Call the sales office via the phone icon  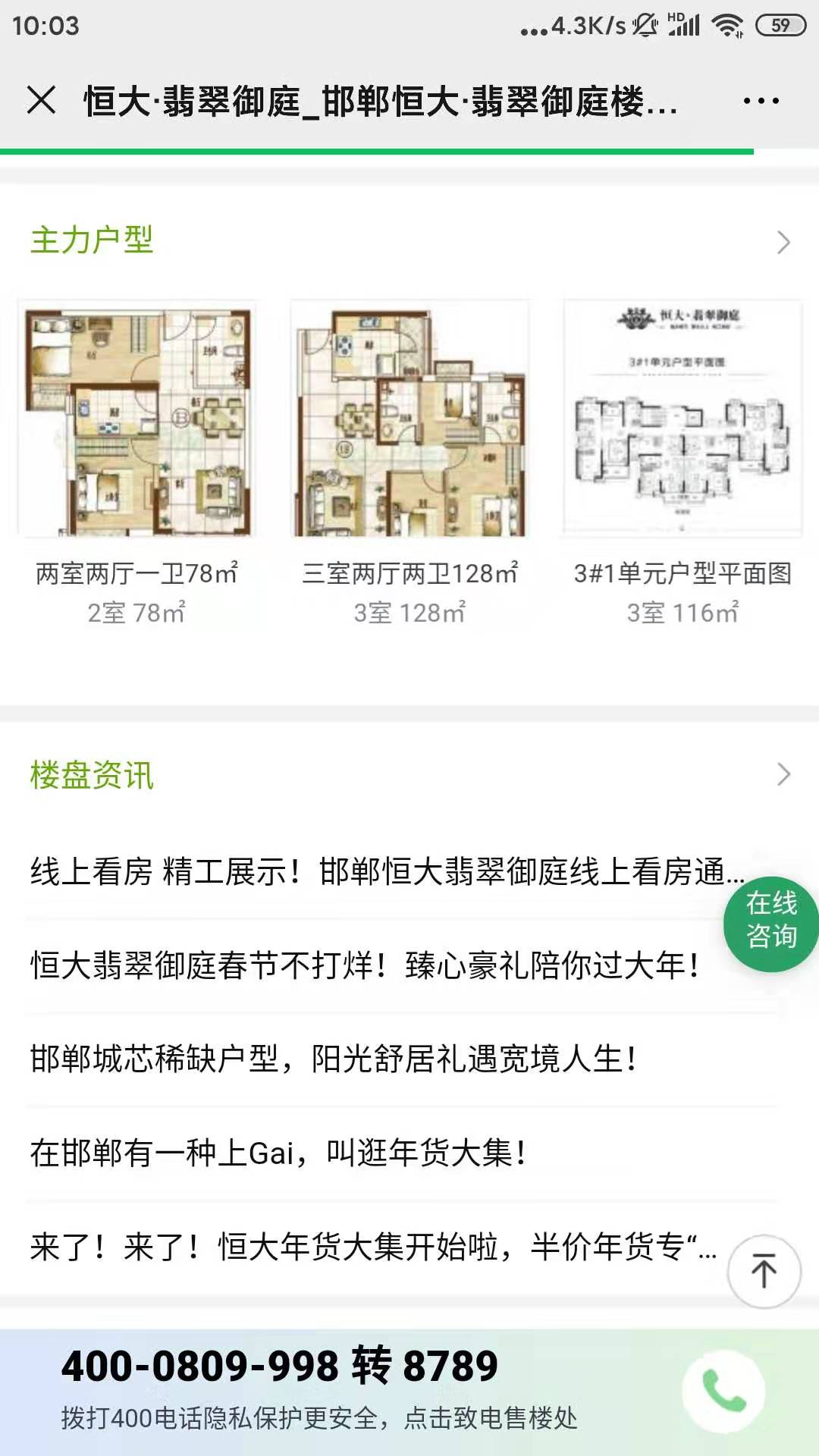point(723,1392)
